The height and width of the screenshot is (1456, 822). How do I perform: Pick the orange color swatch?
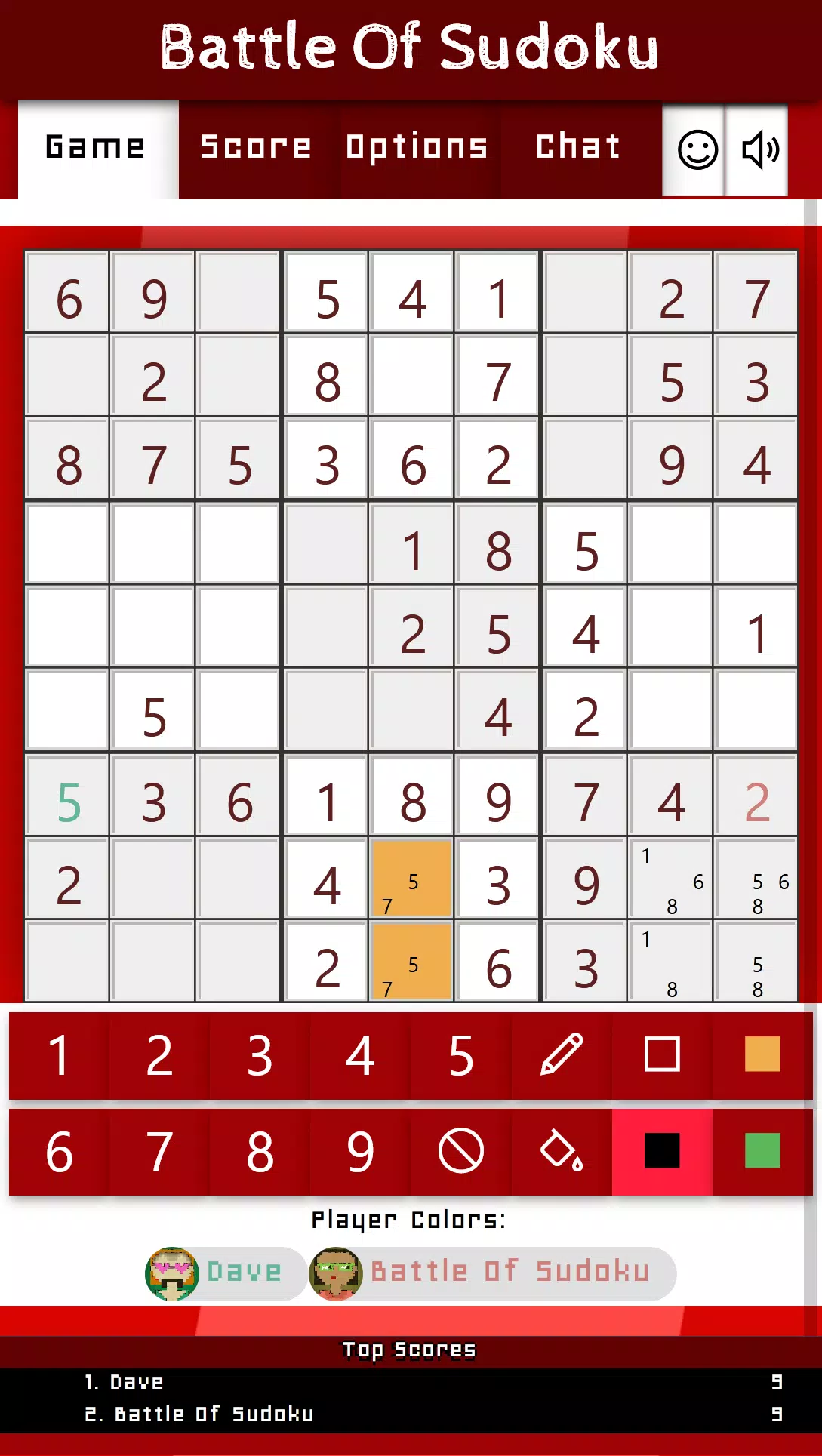point(762,1054)
